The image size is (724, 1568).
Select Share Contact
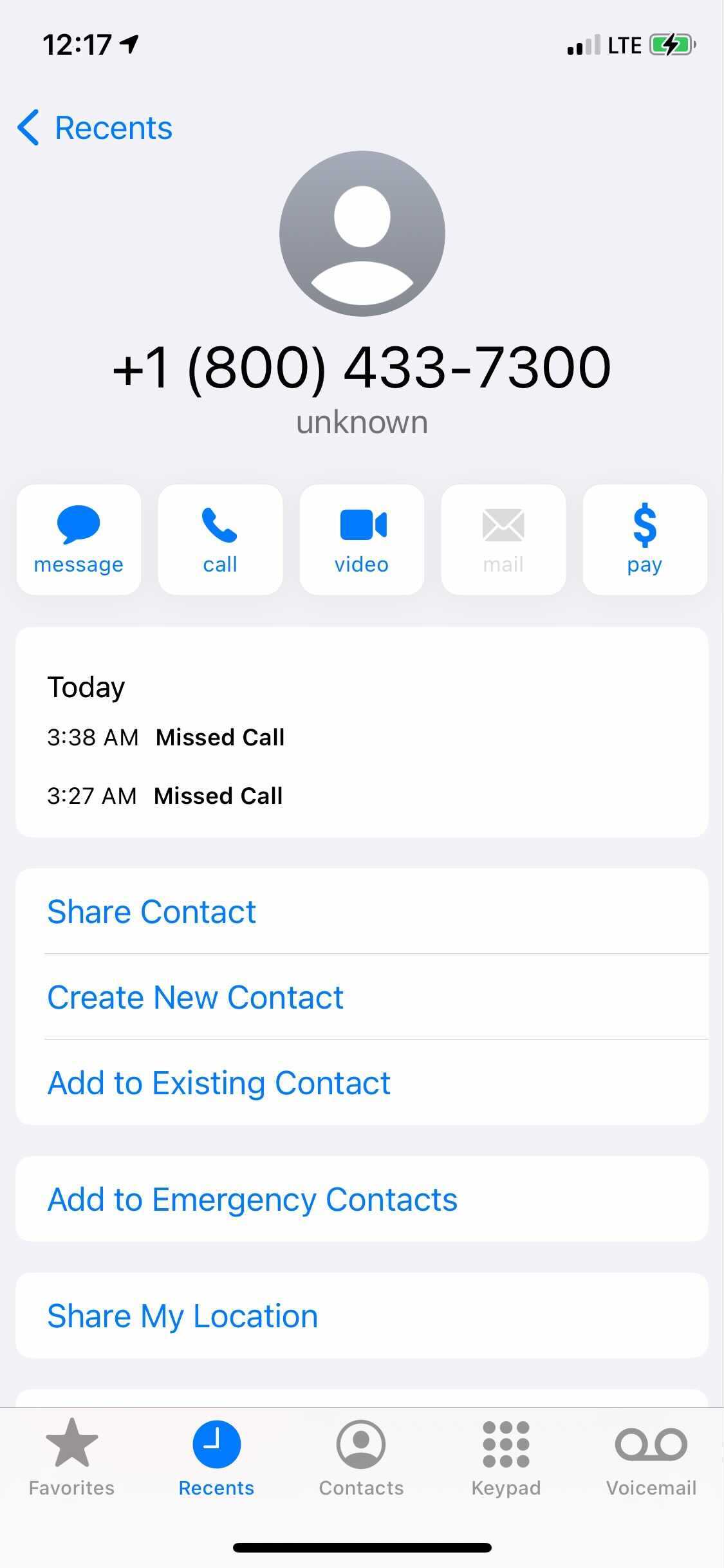pos(362,911)
